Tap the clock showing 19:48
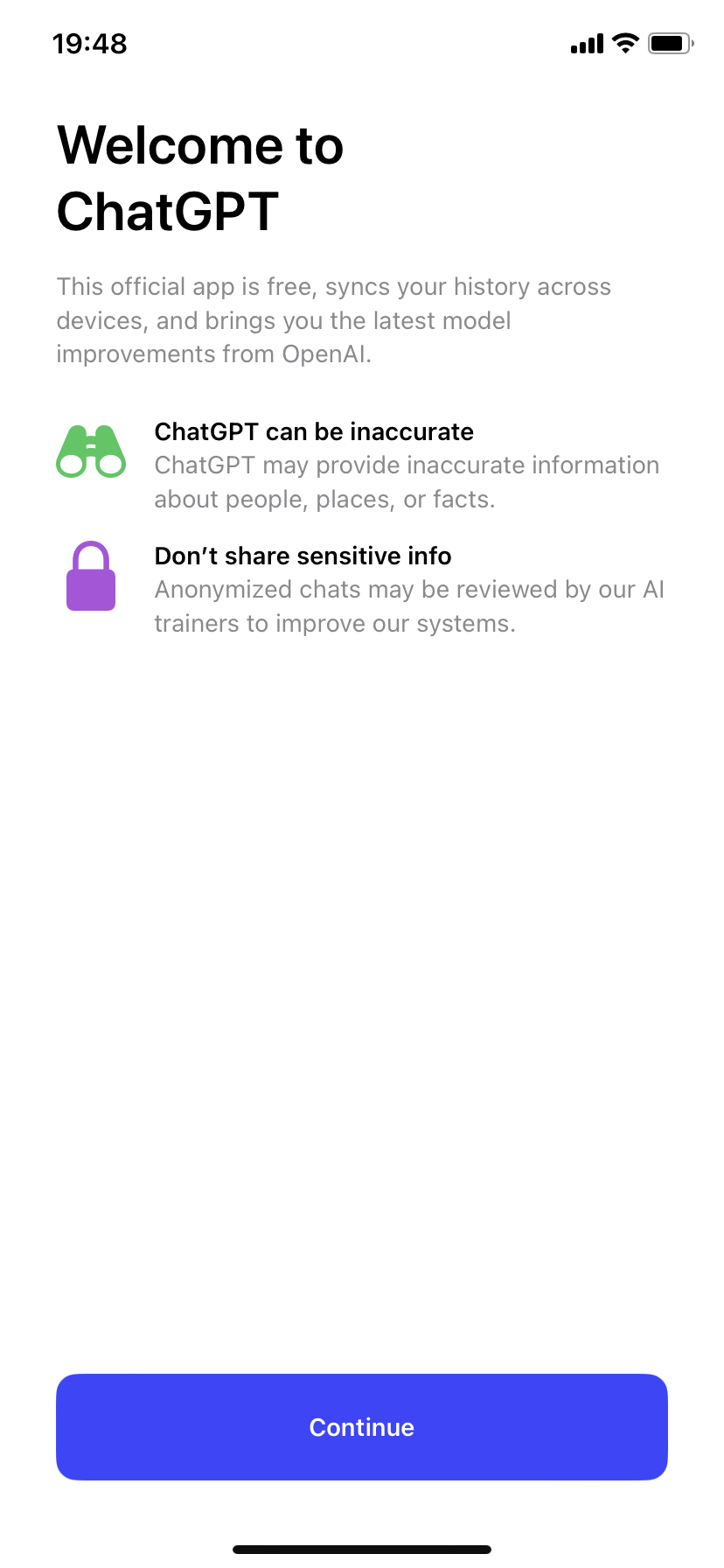 click(89, 44)
